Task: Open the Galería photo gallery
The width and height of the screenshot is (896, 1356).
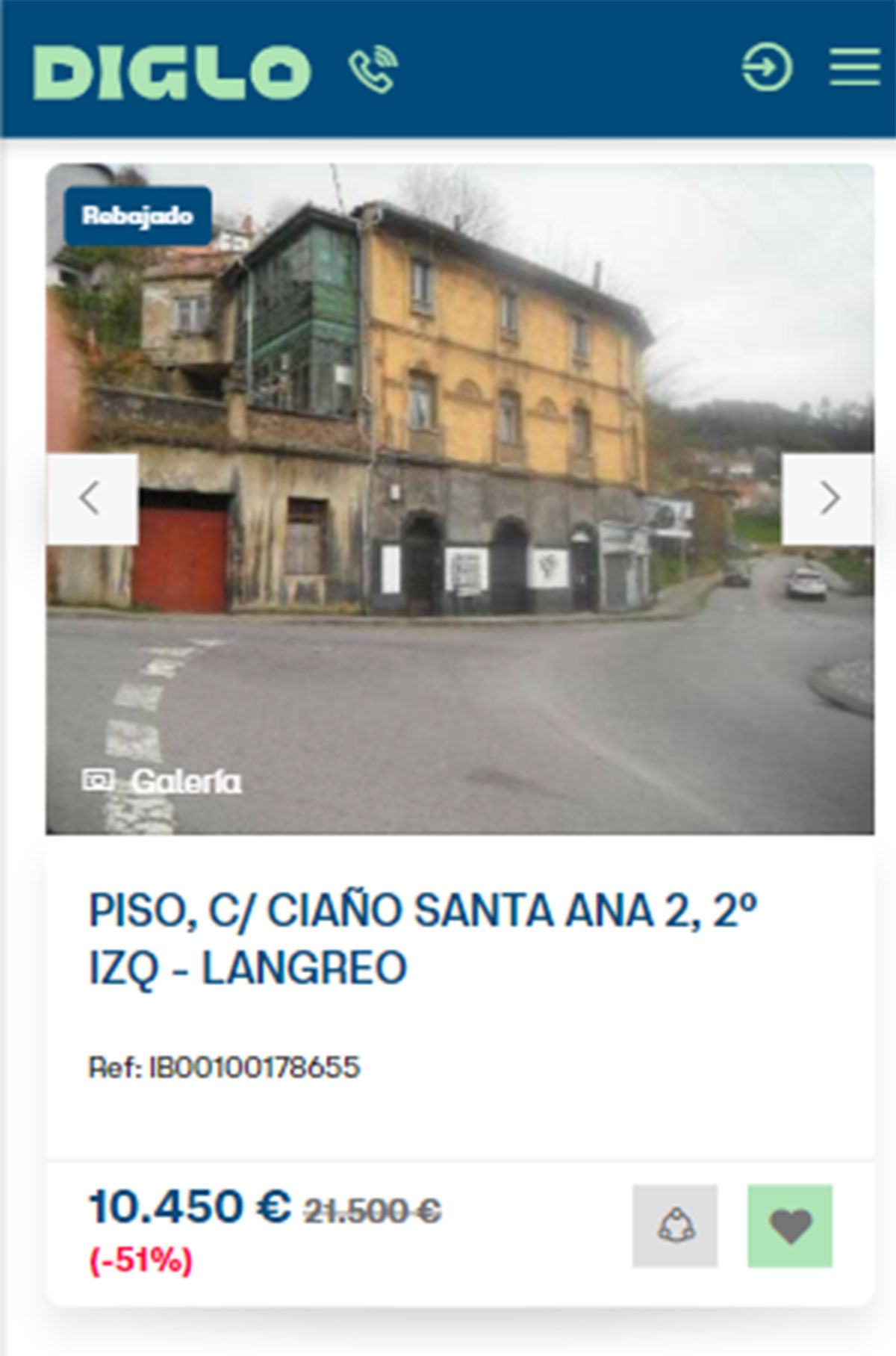Action: point(163,782)
